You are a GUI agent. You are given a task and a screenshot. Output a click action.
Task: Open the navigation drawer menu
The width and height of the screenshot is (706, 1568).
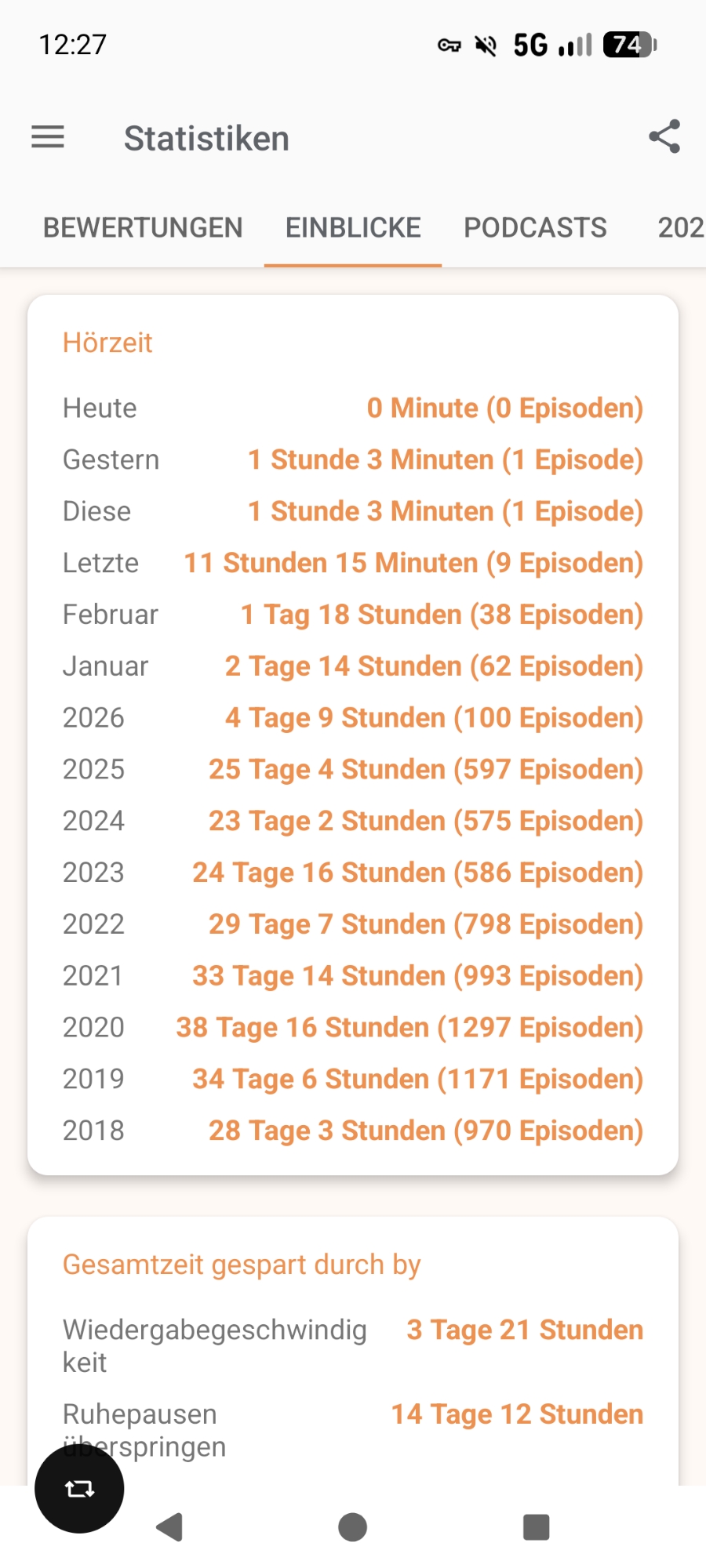(48, 137)
